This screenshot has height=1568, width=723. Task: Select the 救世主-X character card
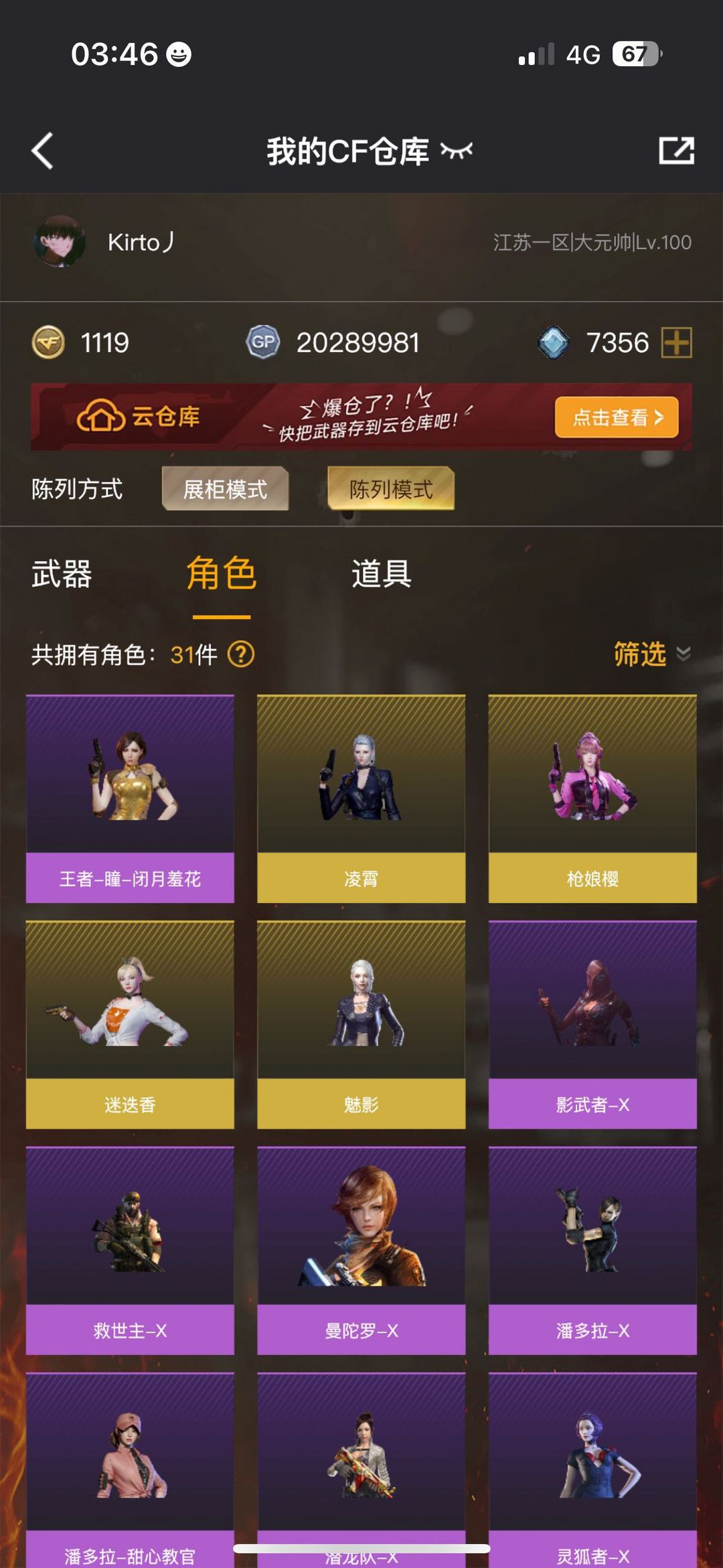(130, 1251)
